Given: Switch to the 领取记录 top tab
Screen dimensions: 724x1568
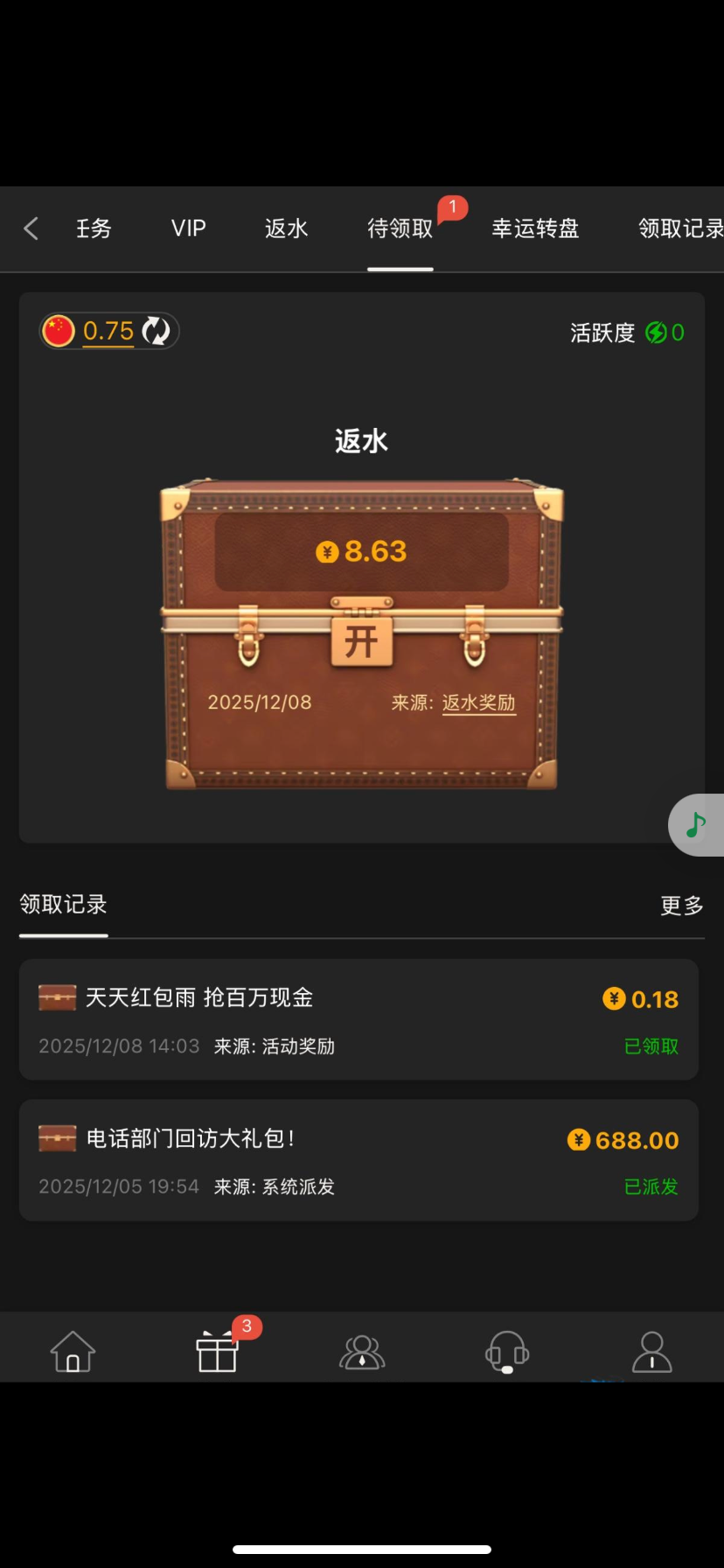Looking at the screenshot, I should click(680, 228).
